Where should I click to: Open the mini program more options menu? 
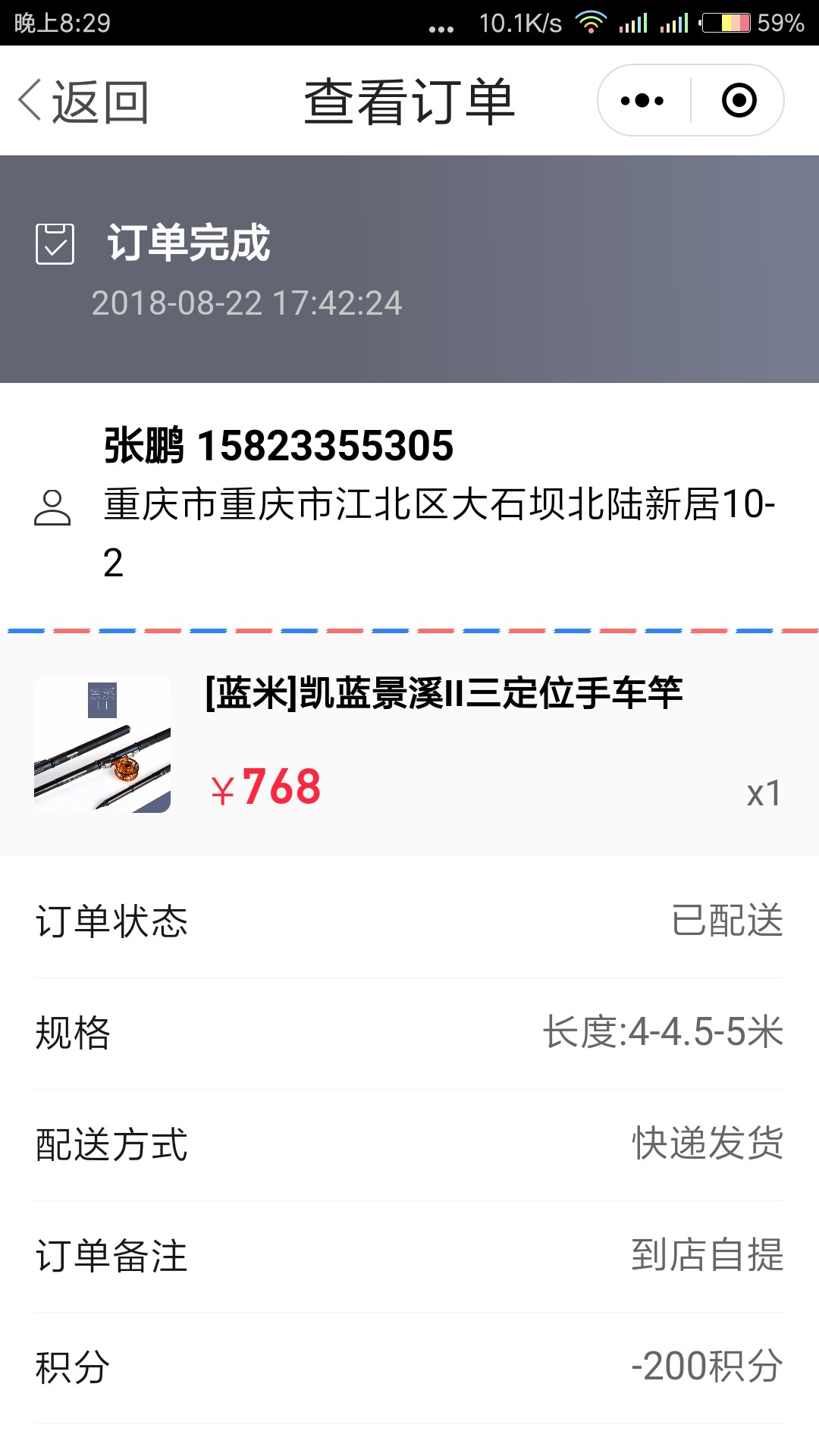click(642, 100)
